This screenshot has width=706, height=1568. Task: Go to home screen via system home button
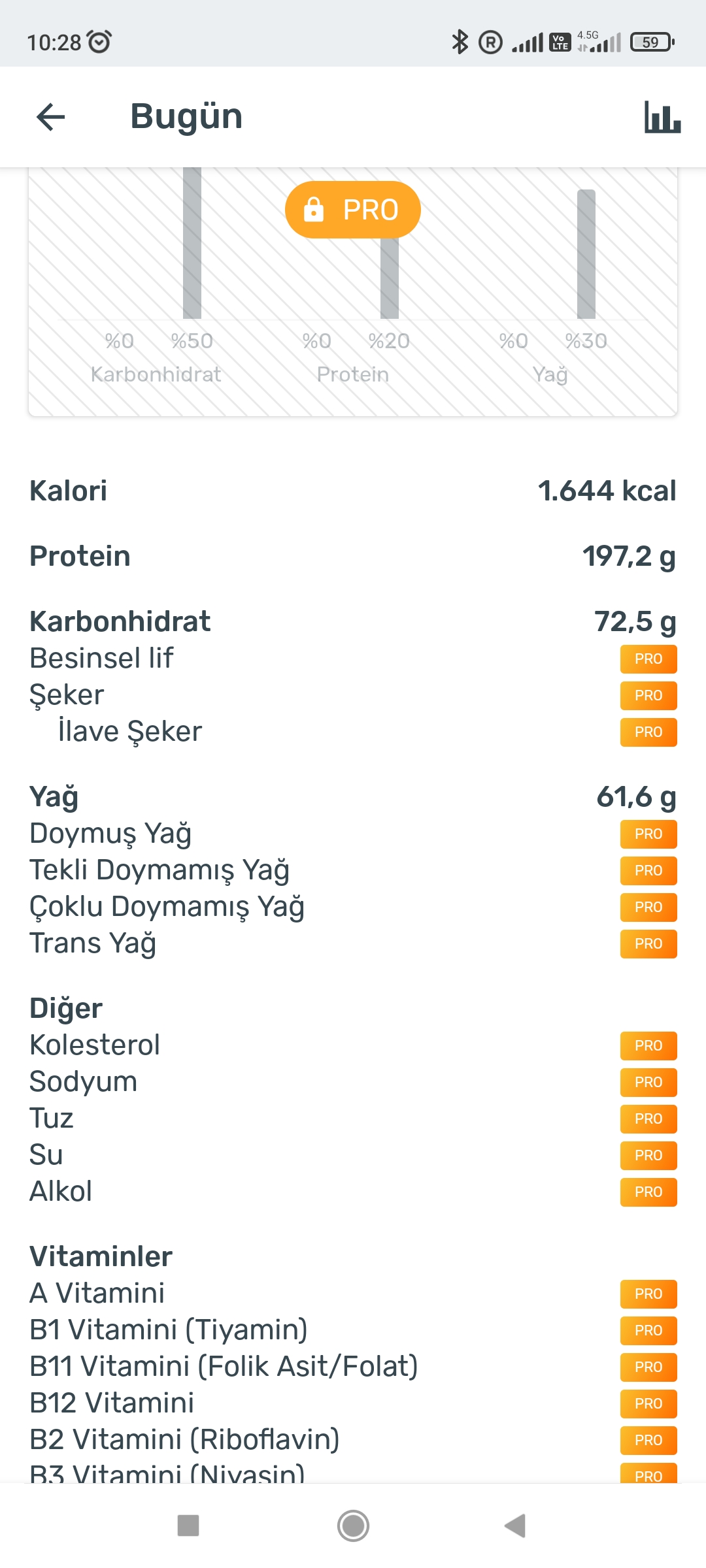353,1526
